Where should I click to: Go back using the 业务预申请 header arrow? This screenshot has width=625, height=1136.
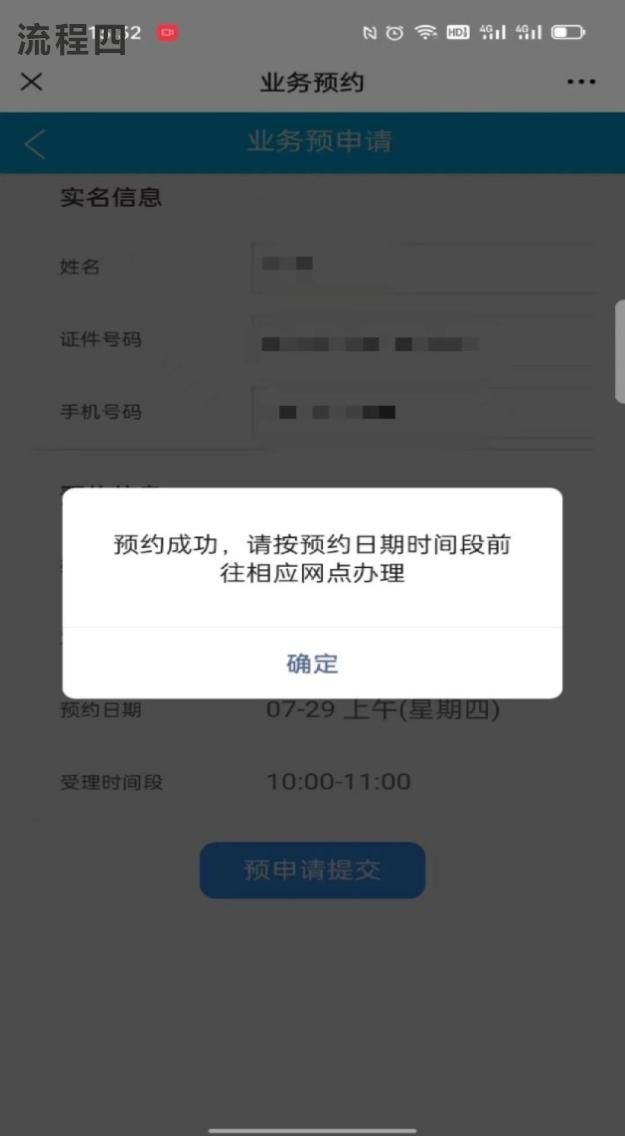point(35,143)
